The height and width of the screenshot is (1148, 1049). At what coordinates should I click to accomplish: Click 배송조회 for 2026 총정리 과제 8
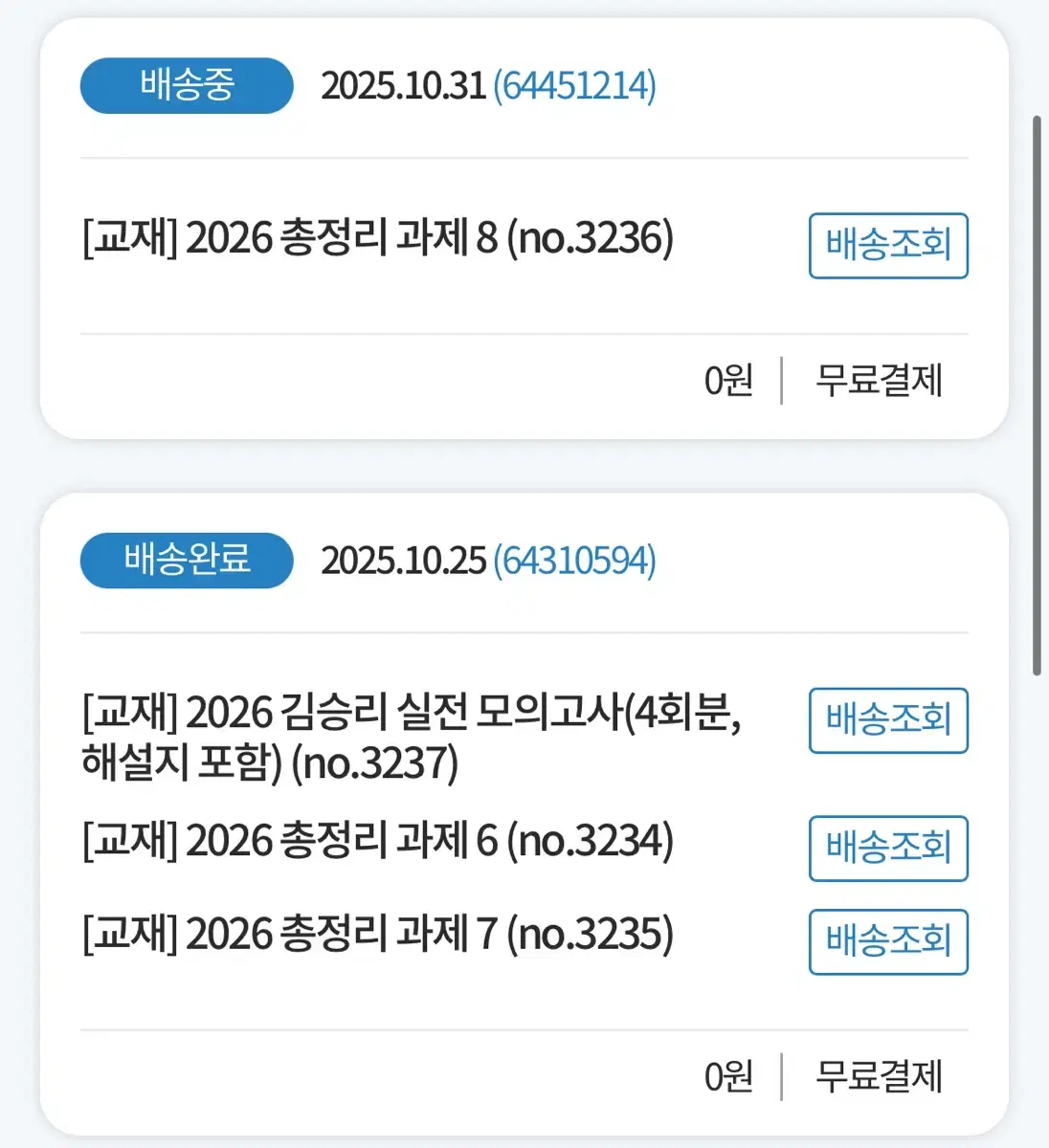click(x=887, y=246)
